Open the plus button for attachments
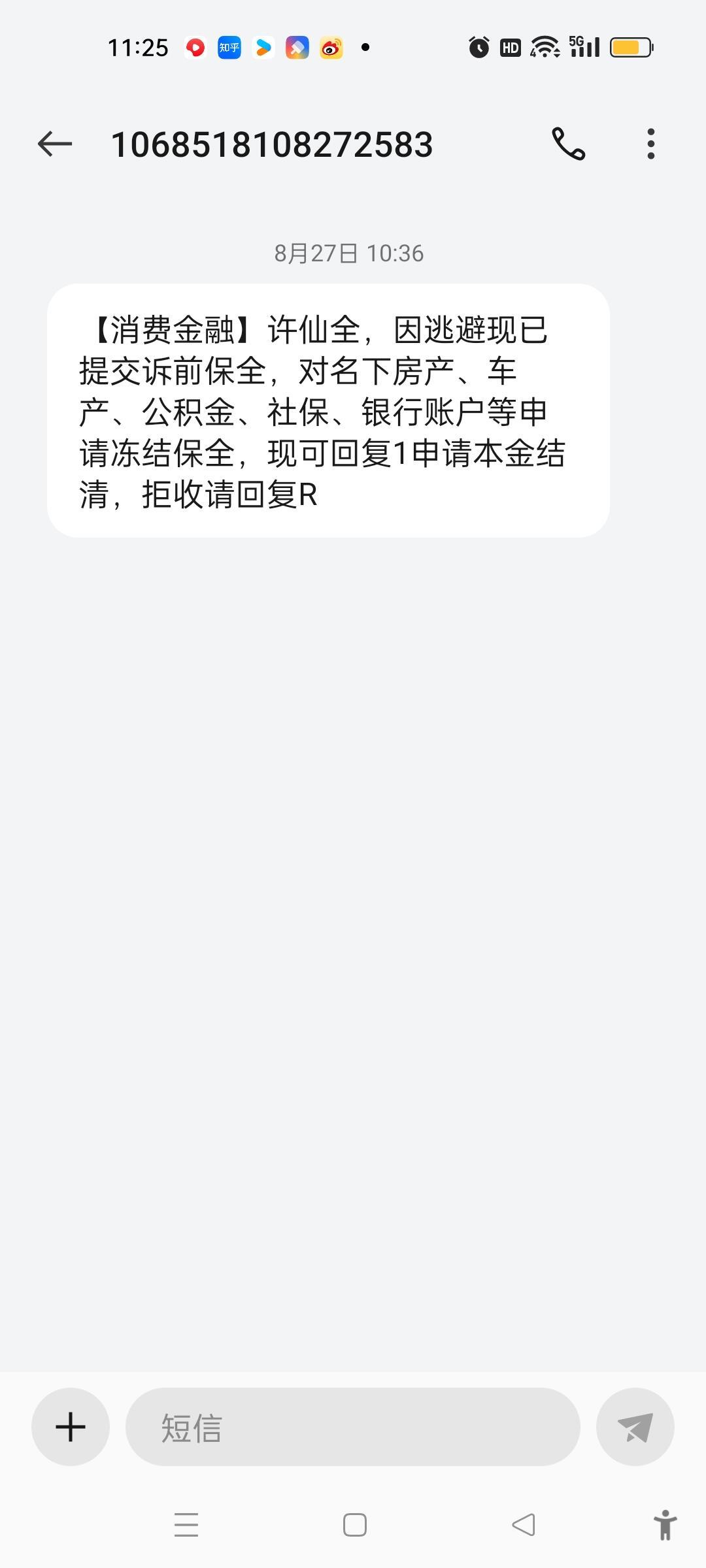Image resolution: width=706 pixels, height=1568 pixels. click(x=70, y=1426)
